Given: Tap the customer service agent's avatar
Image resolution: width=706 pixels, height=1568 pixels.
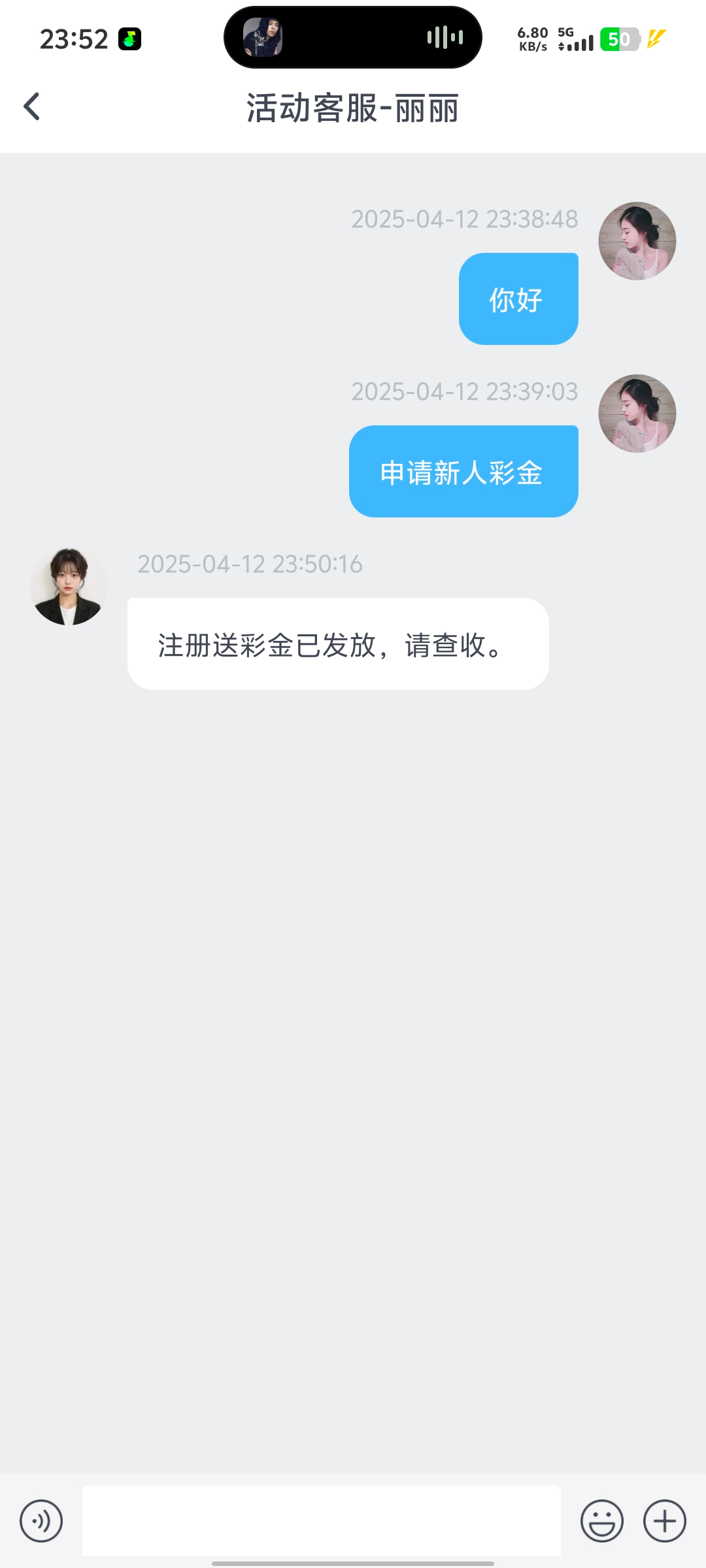Looking at the screenshot, I should click(69, 587).
